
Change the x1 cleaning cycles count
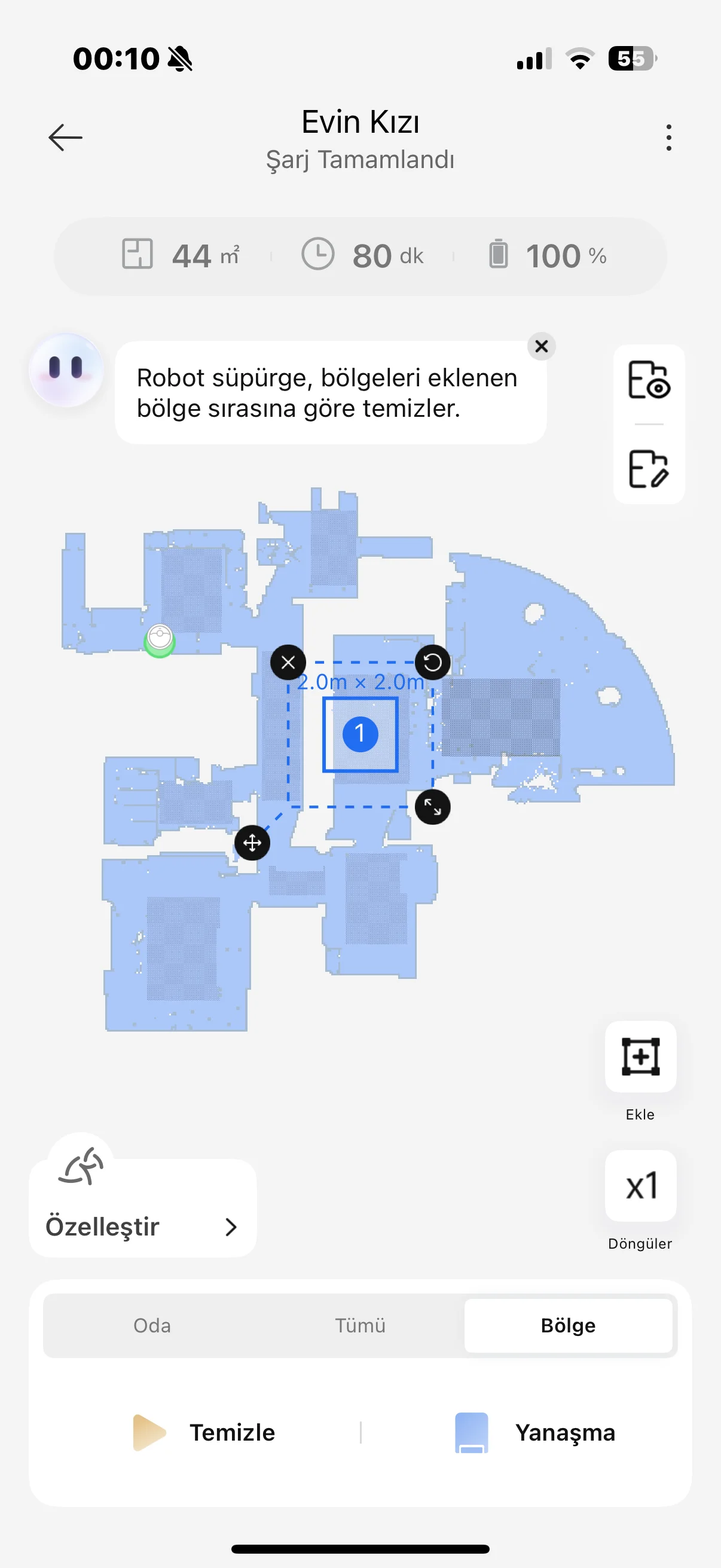640,1186
